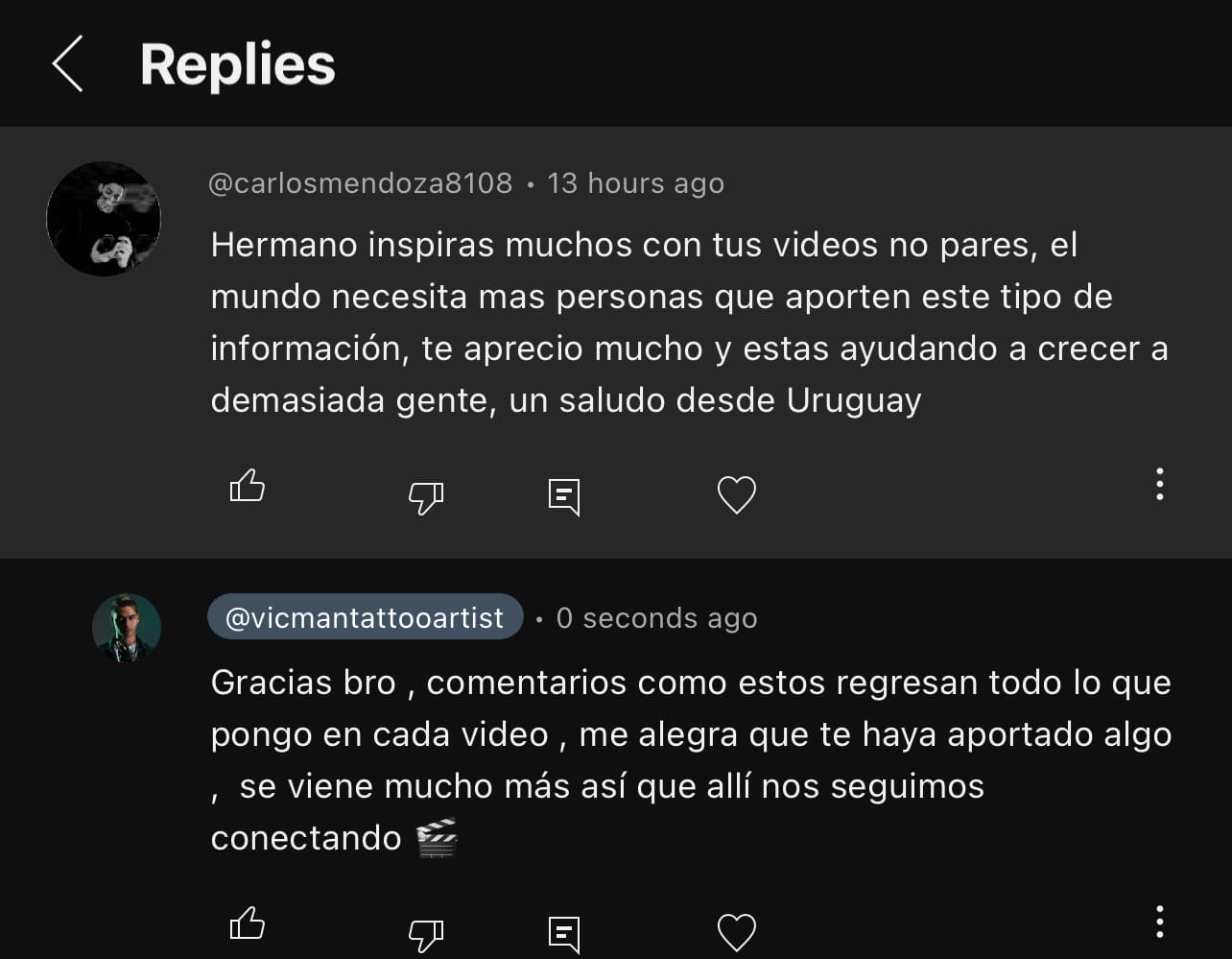
Task: Heart the reply from @vicmantattooartist
Action: click(x=737, y=932)
